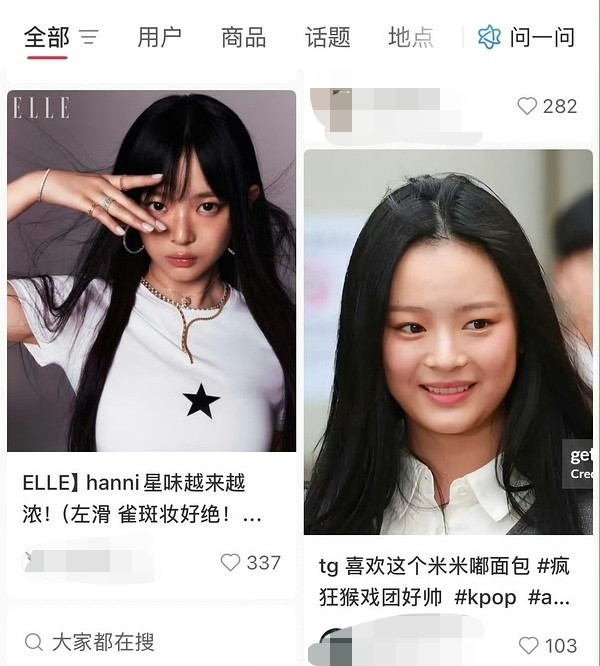Image resolution: width=600 pixels, height=666 pixels.
Task: Open the ELLE hanni post
Action: (x=151, y=270)
